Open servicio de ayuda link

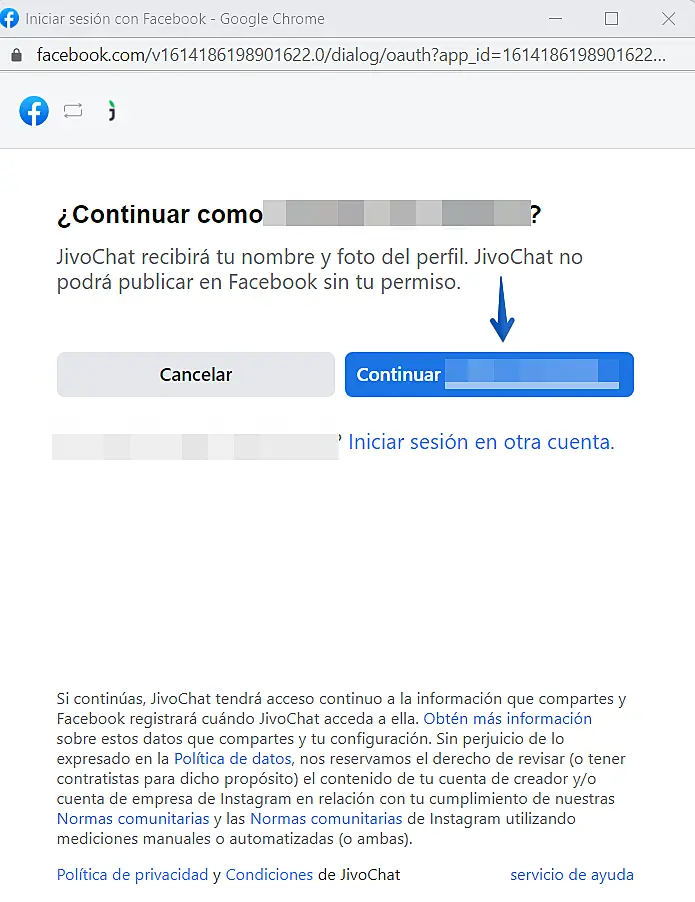point(571,875)
